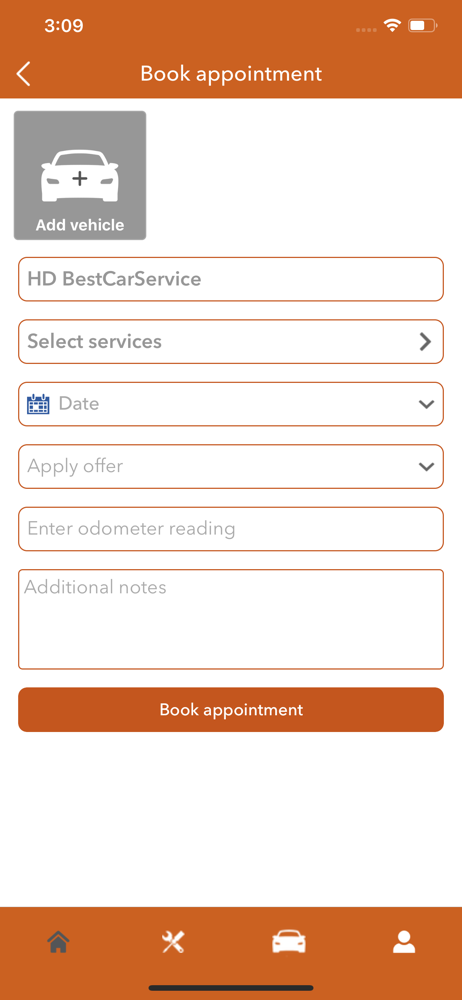Switch to the home tab
462x1000 pixels.
click(x=58, y=941)
